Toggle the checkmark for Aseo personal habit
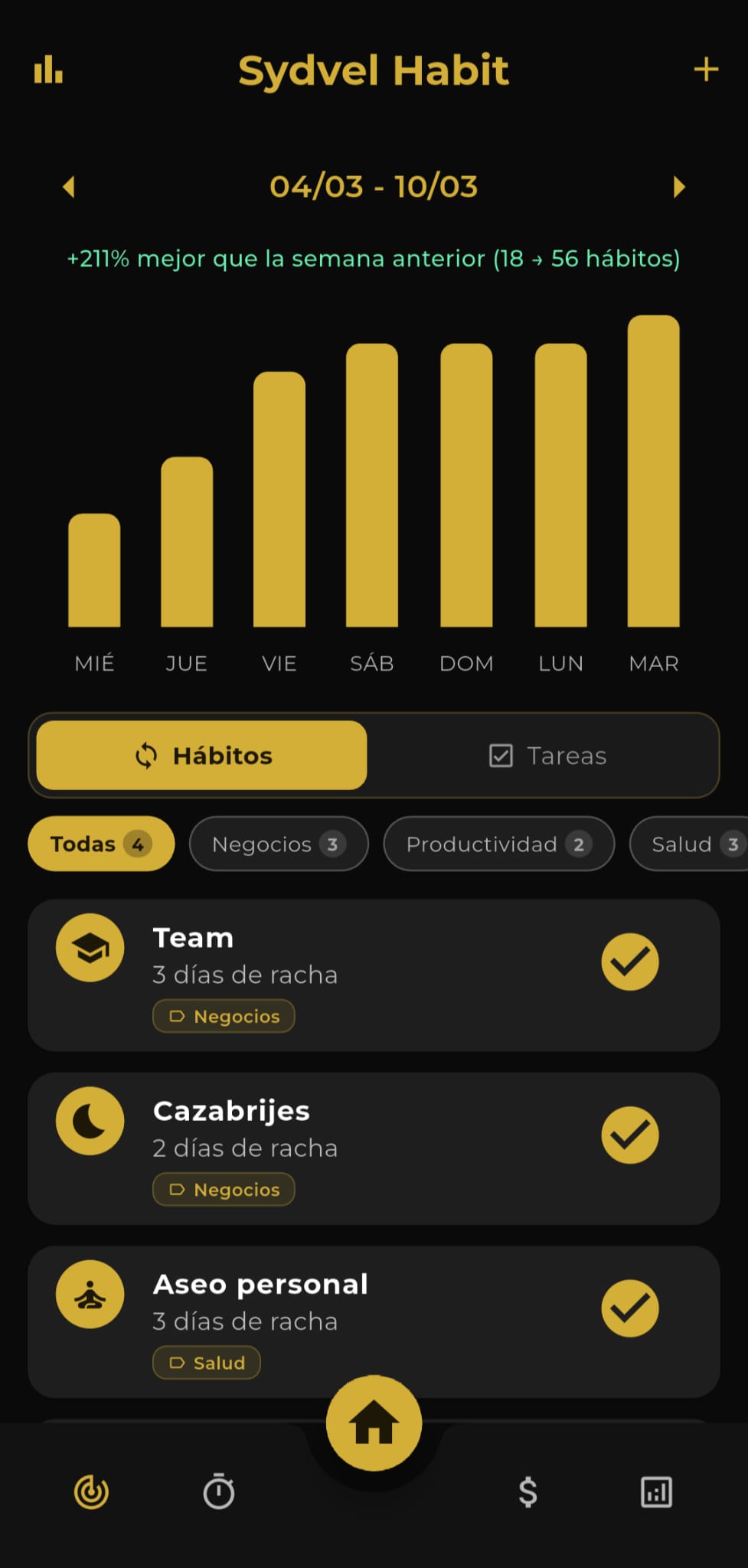Screen dimensions: 748x1568 (x=629, y=1308)
